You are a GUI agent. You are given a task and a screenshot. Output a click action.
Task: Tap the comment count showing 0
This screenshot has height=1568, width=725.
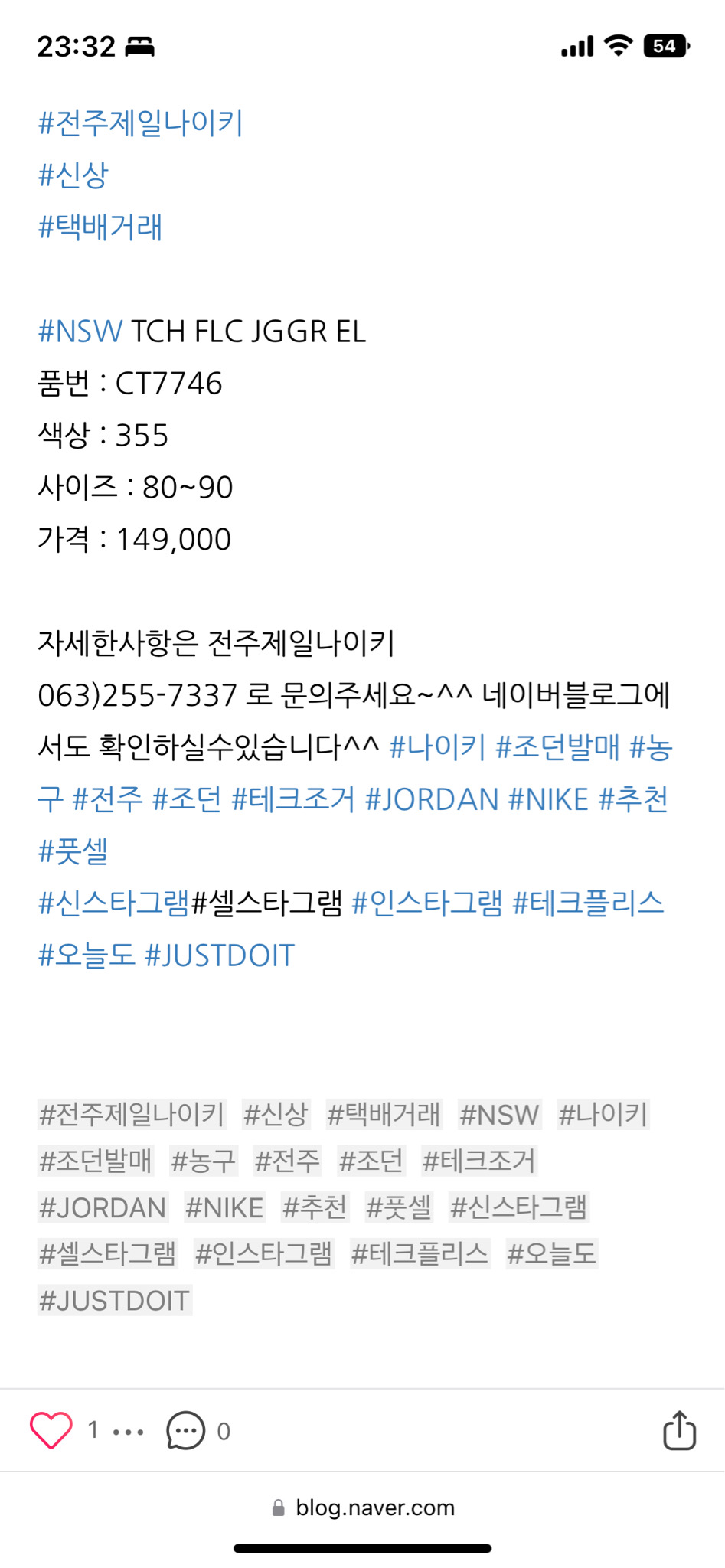coord(223,1429)
